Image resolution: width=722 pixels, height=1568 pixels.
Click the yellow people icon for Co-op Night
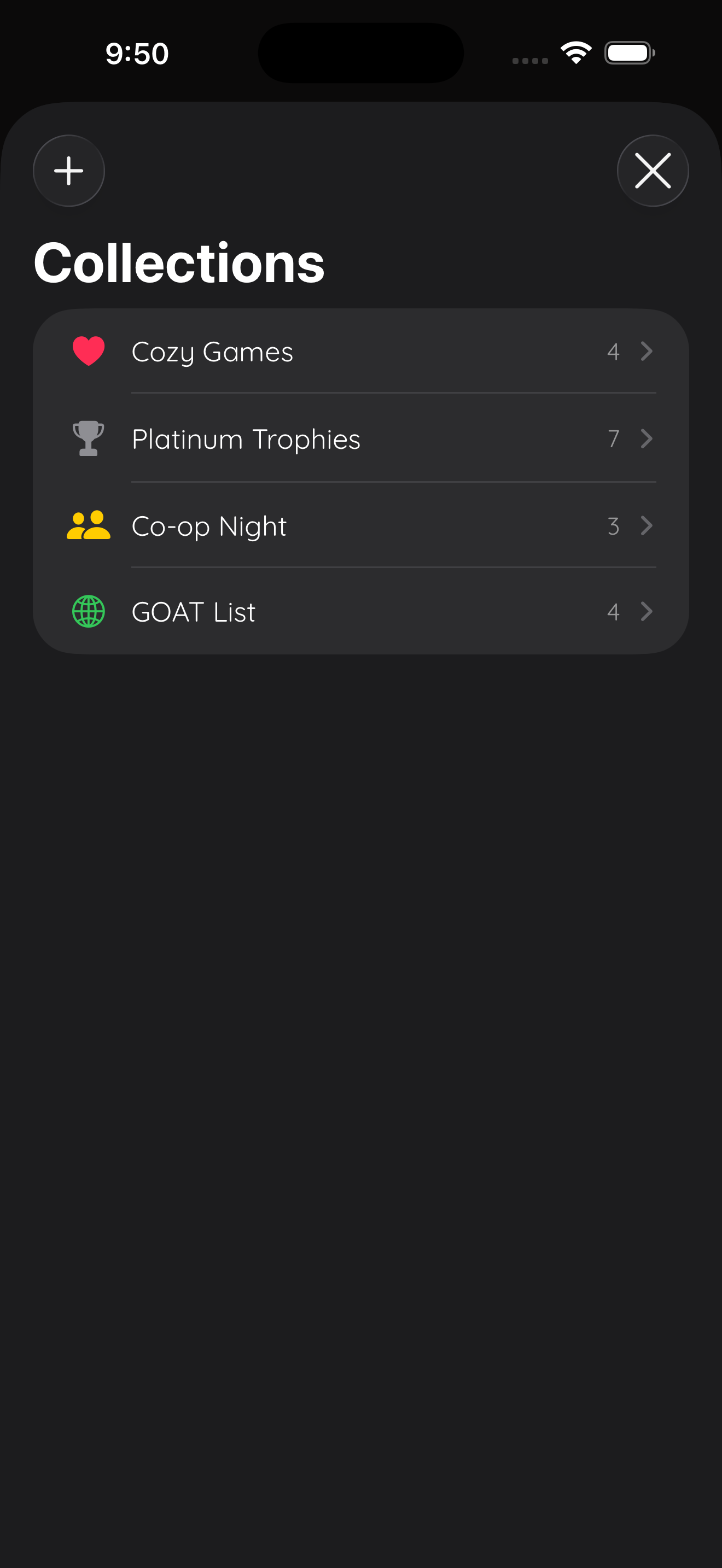pos(88,526)
